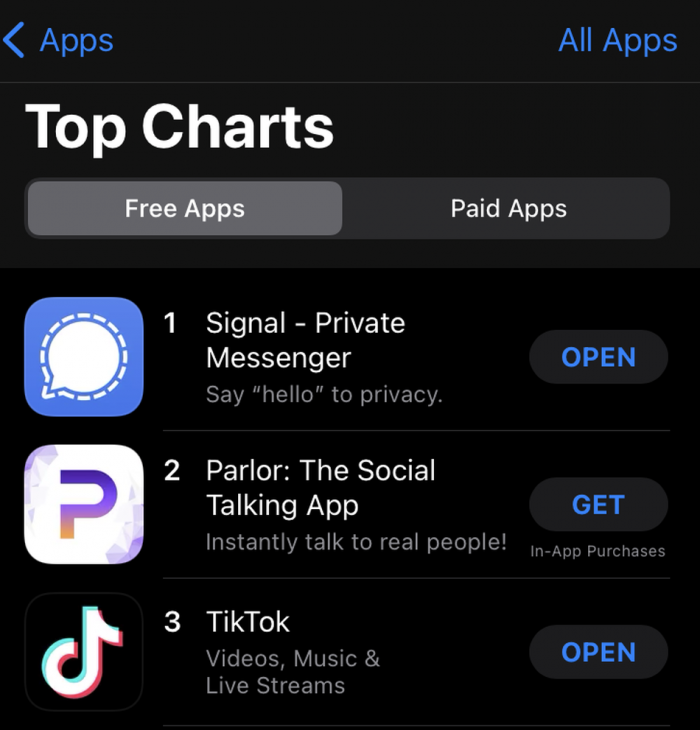Get the Parlor app
Viewport: 700px width, 730px height.
pyautogui.click(x=598, y=505)
